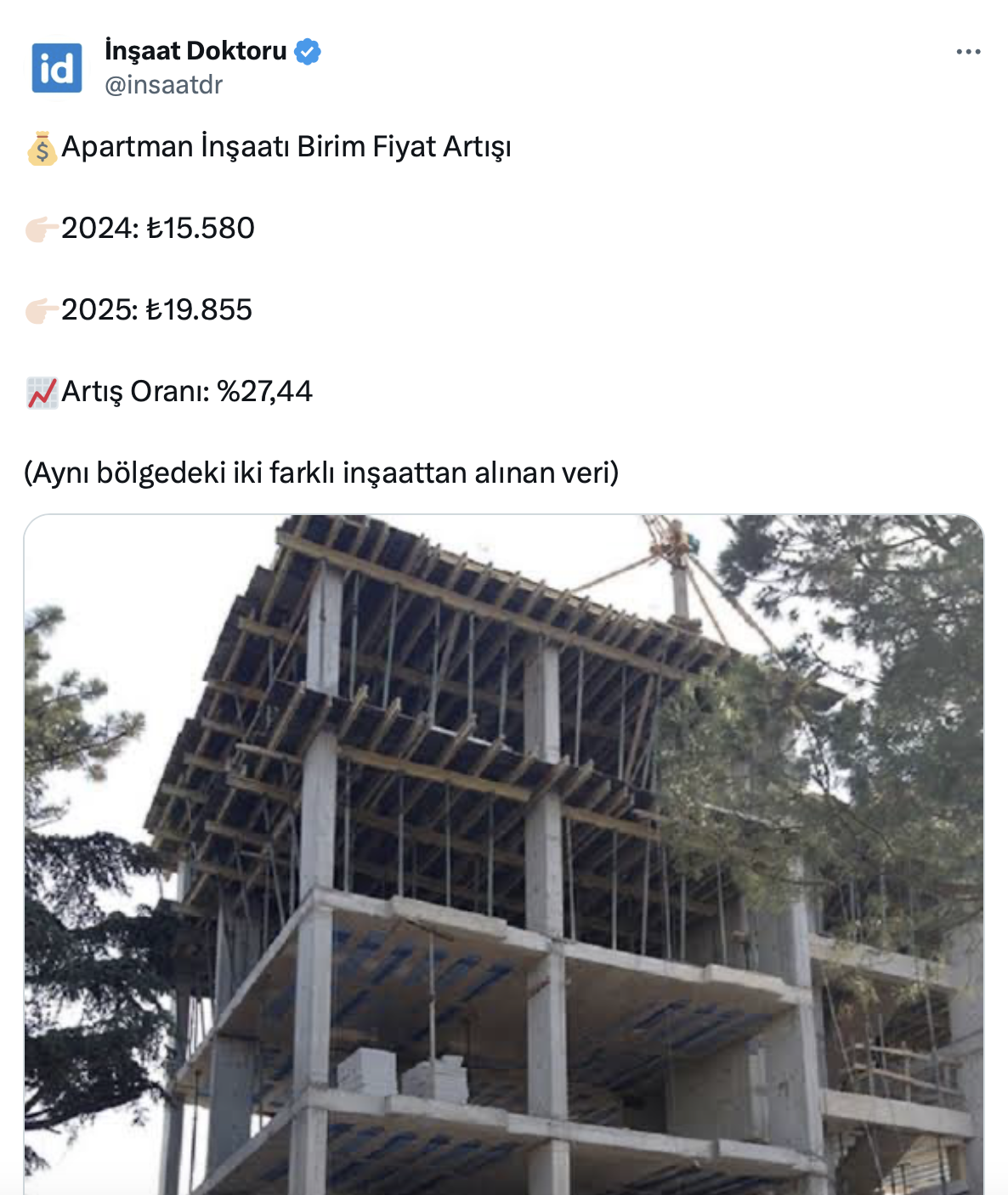
Task: Open the tweet's three-dot overflow menu
Action: pos(968,52)
